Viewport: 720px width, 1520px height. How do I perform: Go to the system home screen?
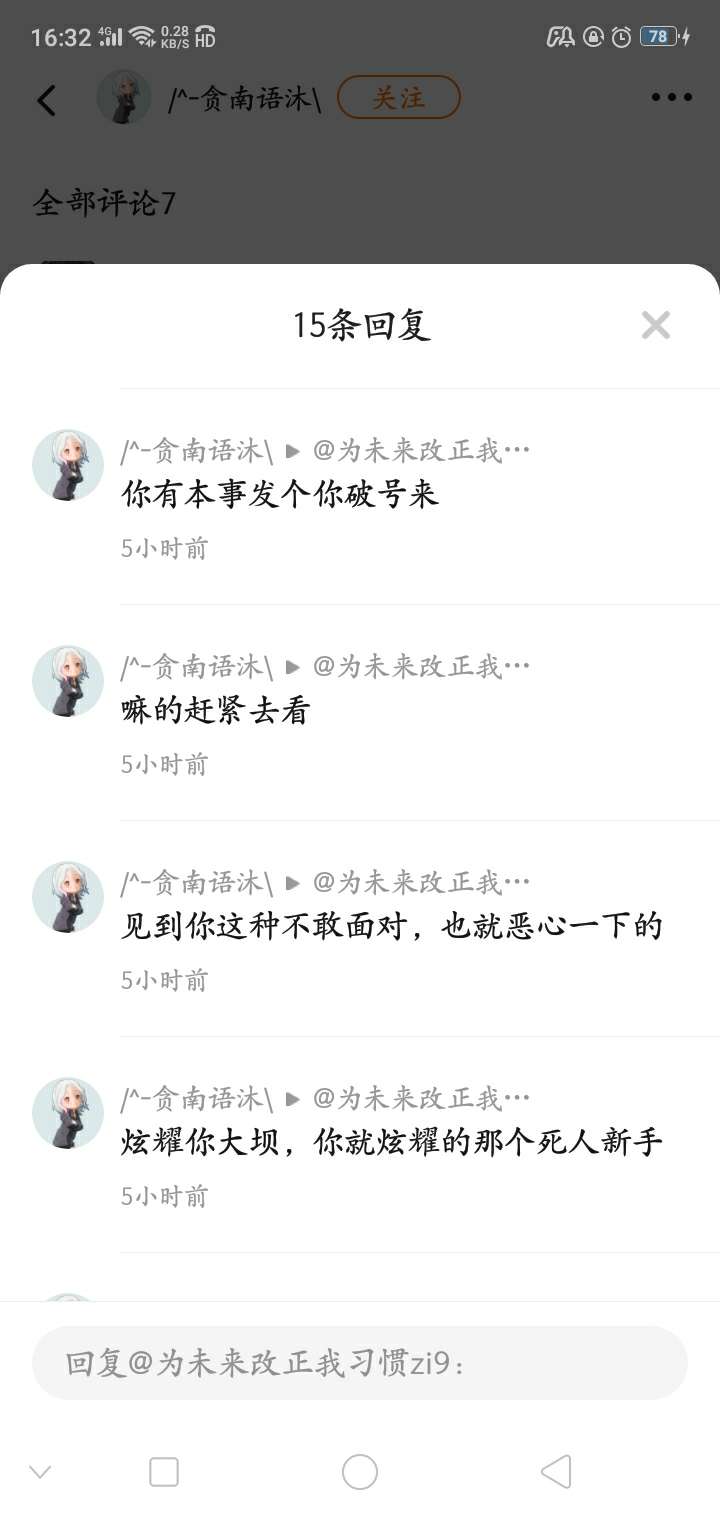pyautogui.click(x=360, y=1472)
